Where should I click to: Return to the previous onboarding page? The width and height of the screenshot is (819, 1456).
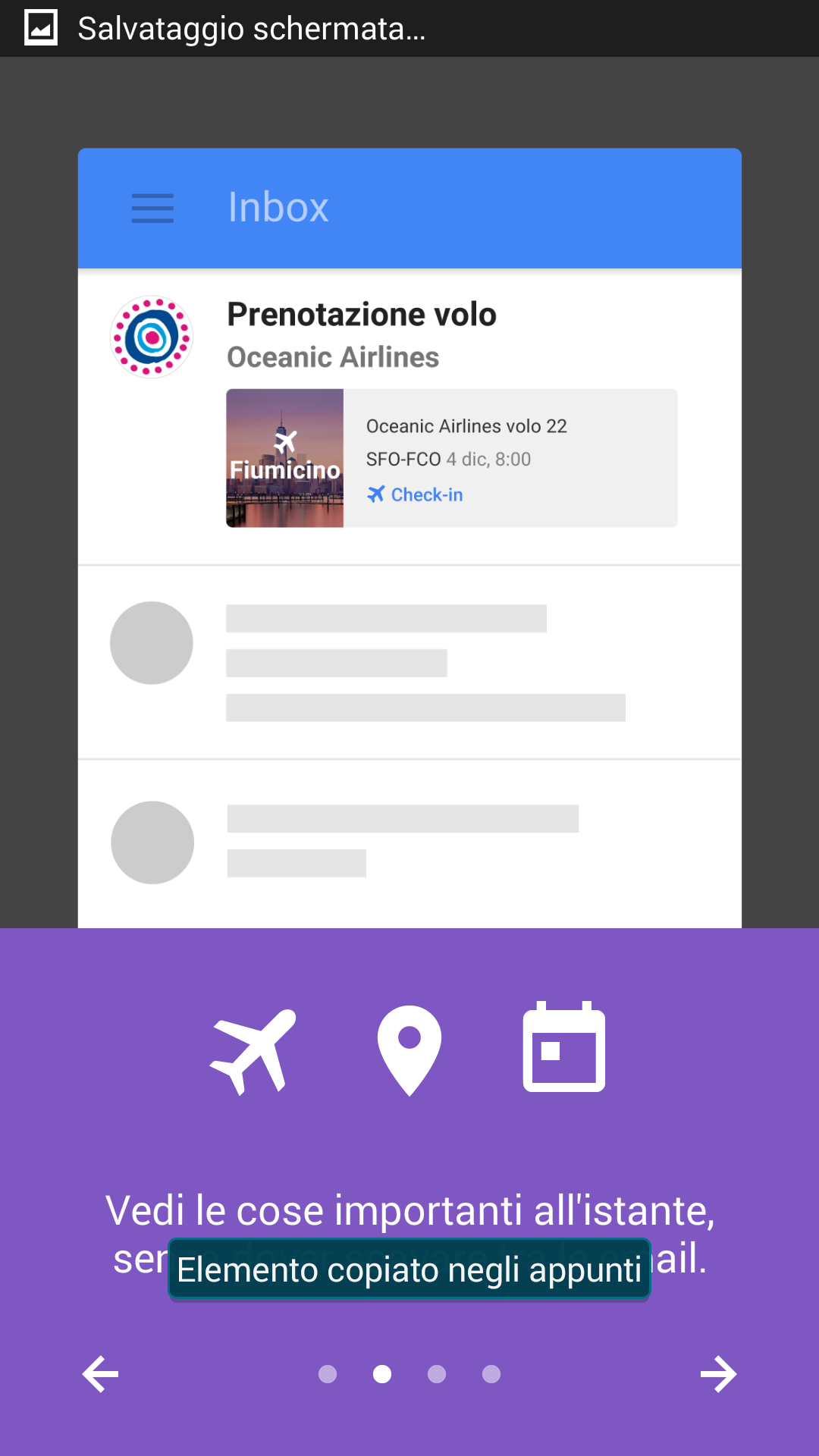point(101,1374)
